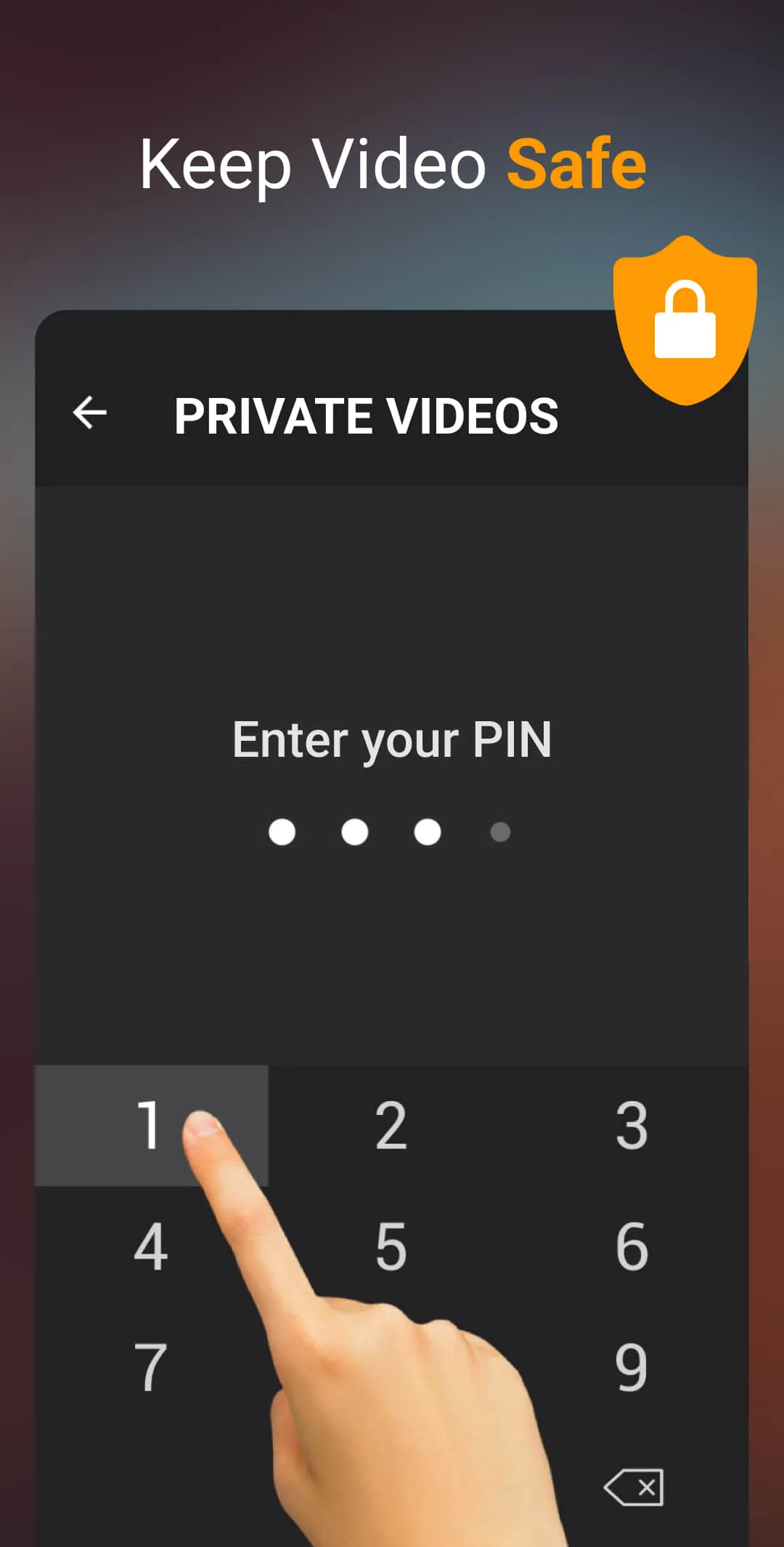Click the empty fourth PIN dot
The height and width of the screenshot is (1547, 784).
point(499,832)
